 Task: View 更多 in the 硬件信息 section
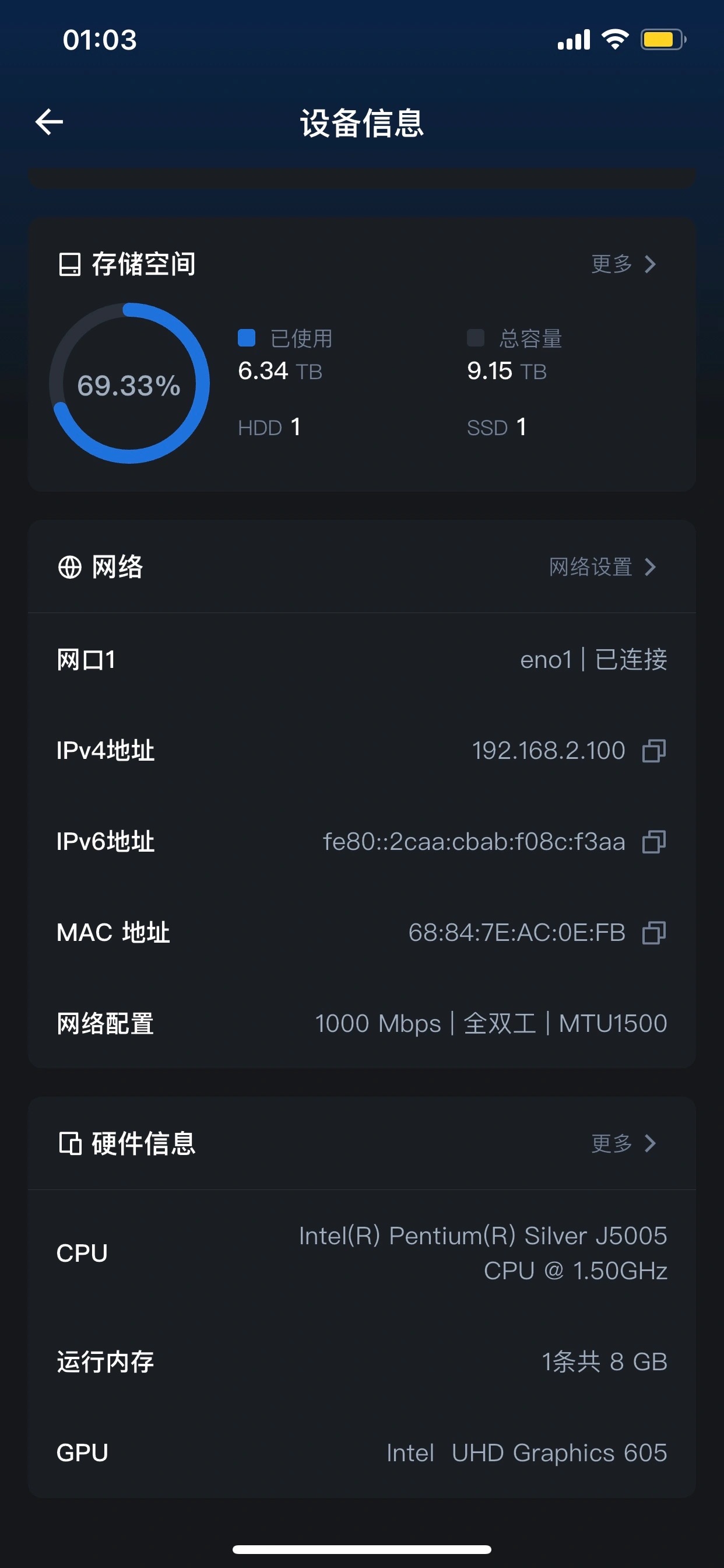[x=624, y=1143]
